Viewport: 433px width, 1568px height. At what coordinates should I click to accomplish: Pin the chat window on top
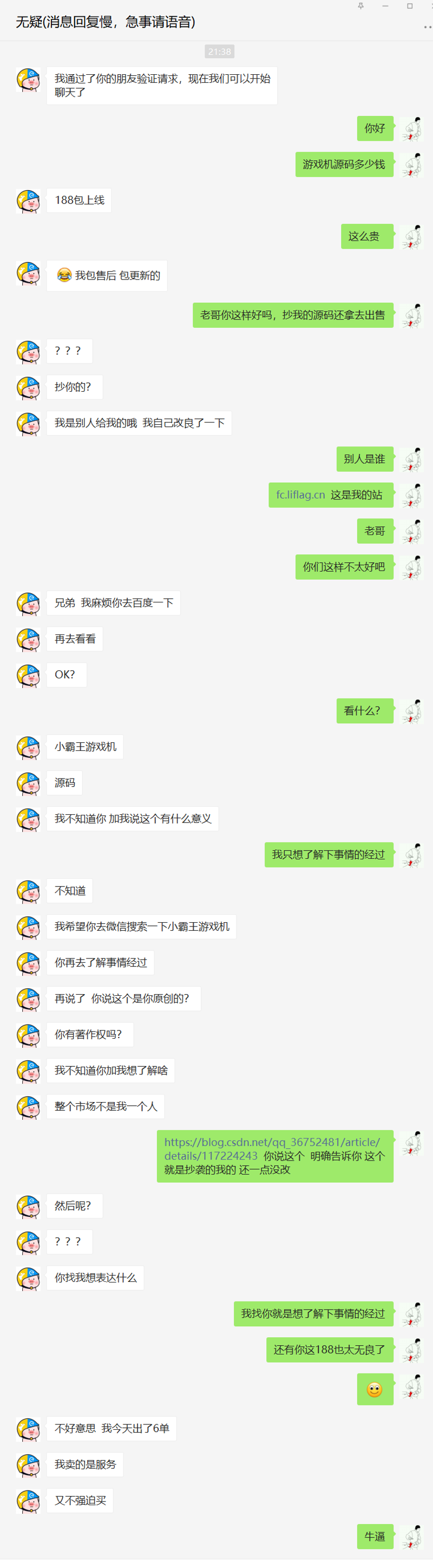point(360,6)
